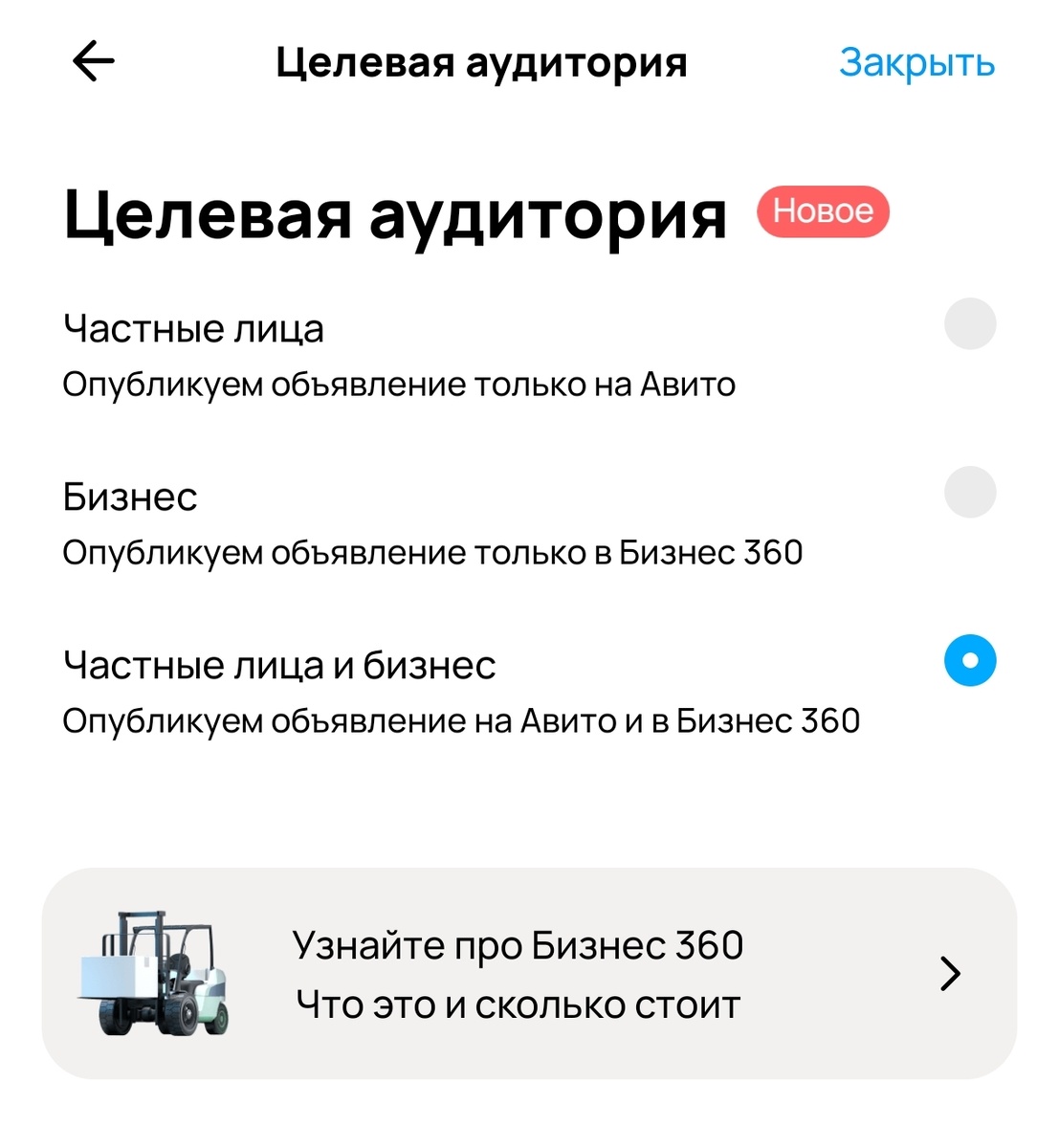Open the Узнайте про Бизнес 360 card
Image resolution: width=1059 pixels, height=1148 pixels.
[529, 974]
